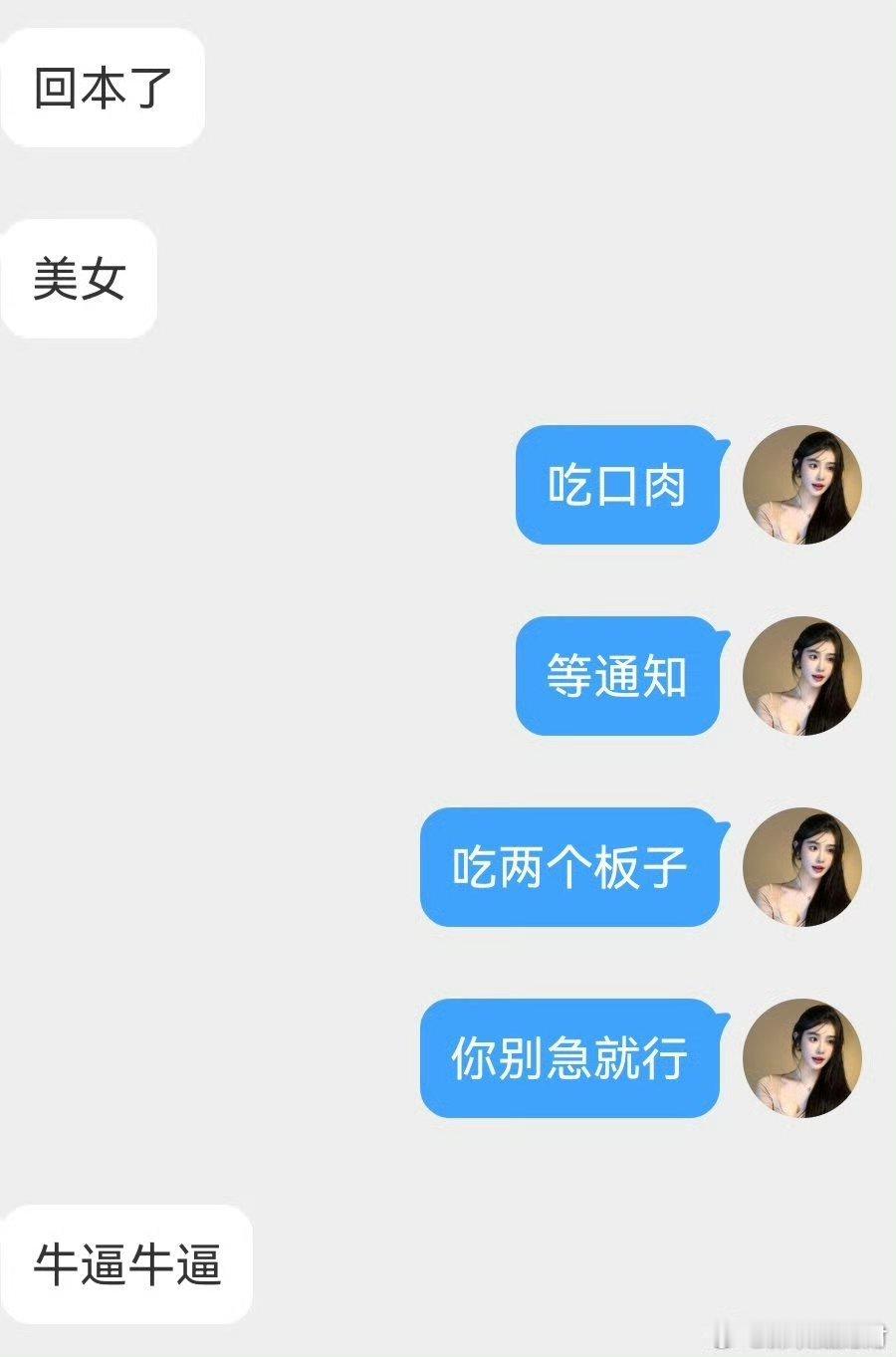Select the 等通知 blue message
The height and width of the screenshot is (1357, 896).
tap(617, 676)
